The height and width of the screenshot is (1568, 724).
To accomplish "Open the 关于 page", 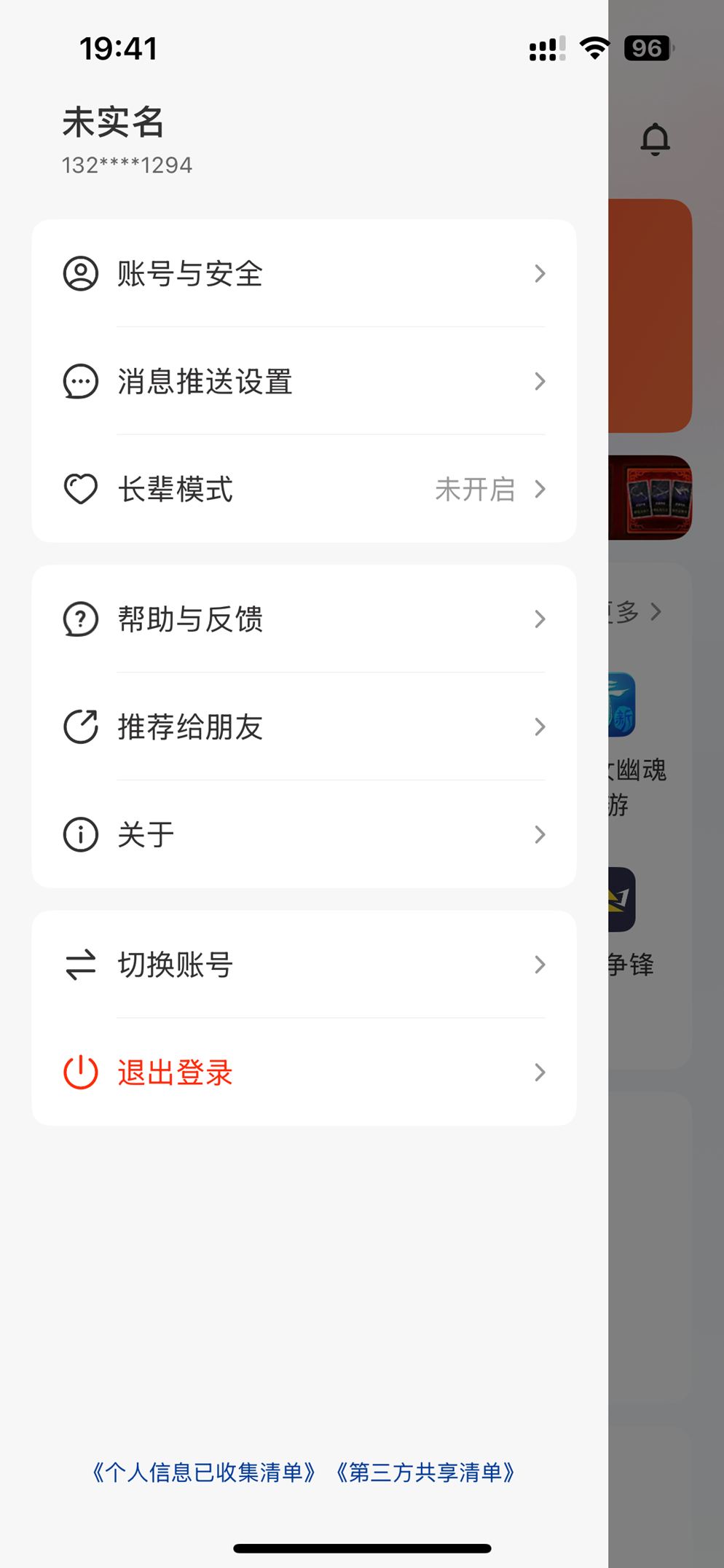I will pos(303,835).
